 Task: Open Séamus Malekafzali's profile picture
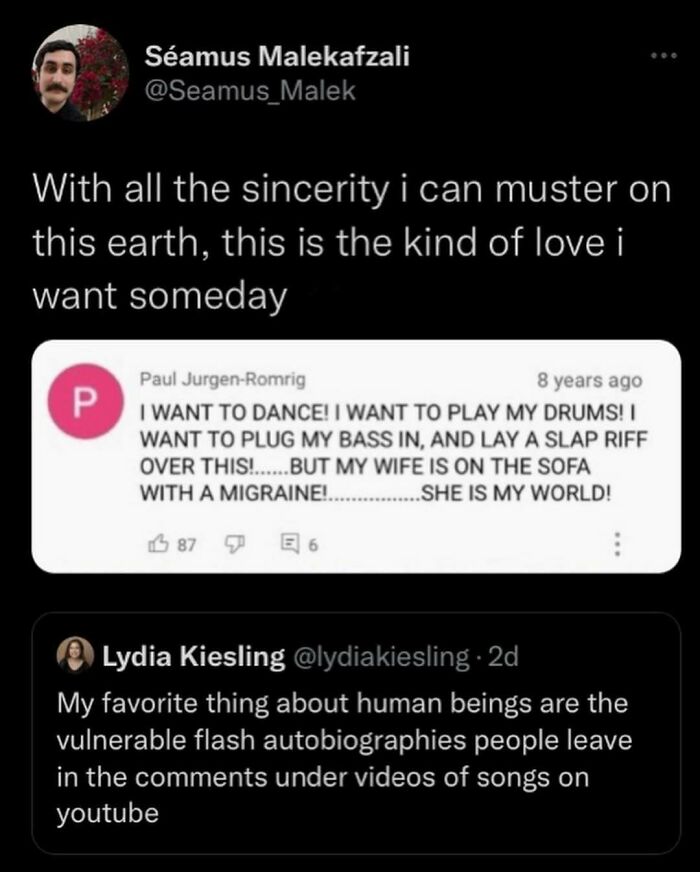80,72
